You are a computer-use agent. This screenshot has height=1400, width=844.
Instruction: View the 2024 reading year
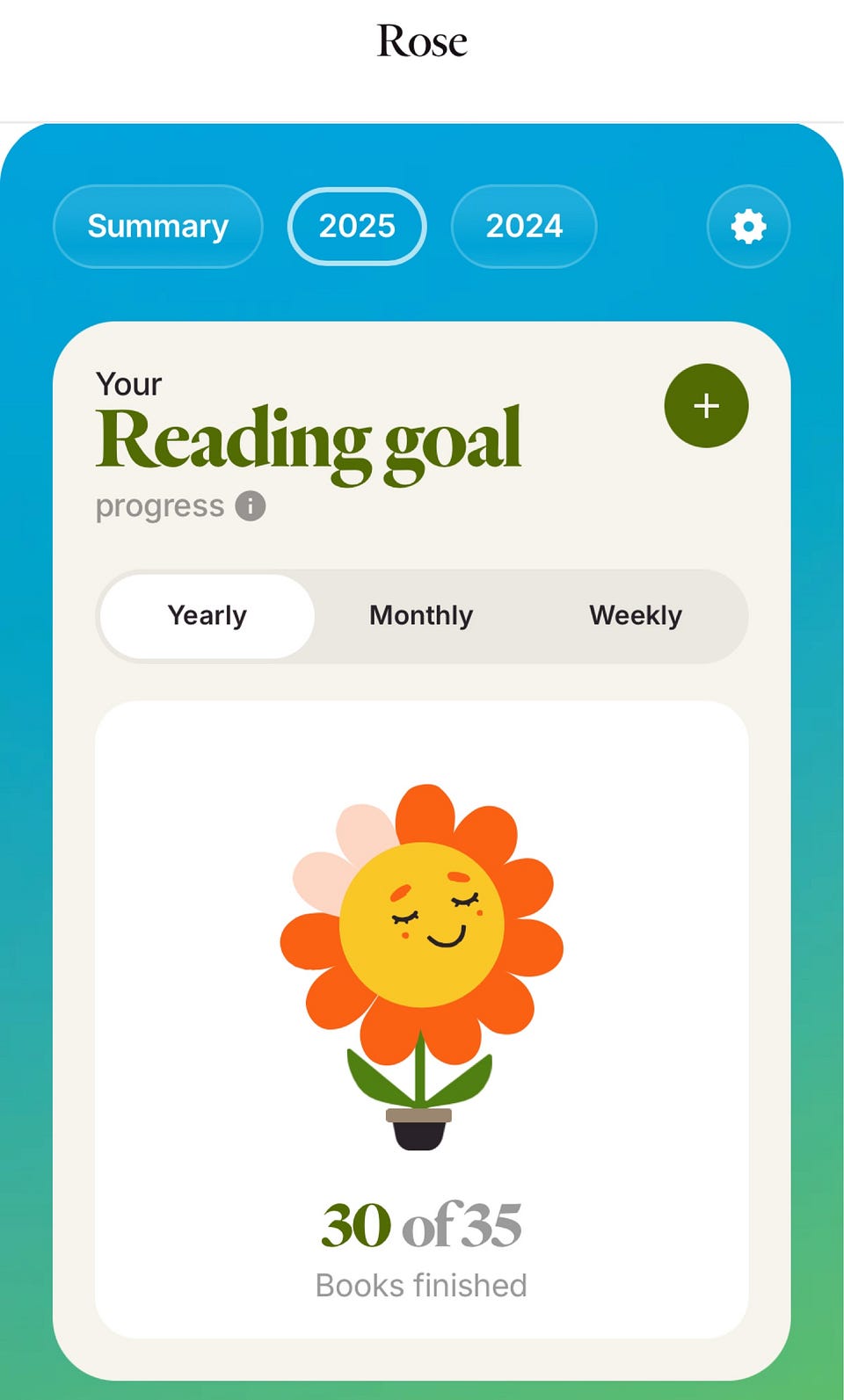click(524, 227)
